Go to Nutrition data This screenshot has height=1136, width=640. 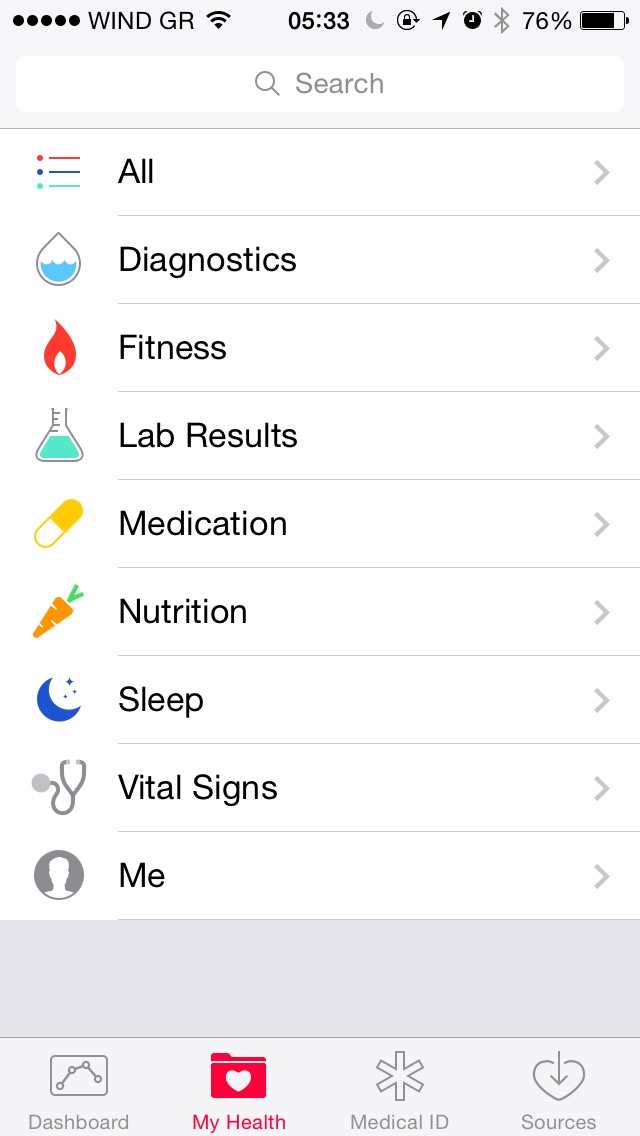click(320, 612)
